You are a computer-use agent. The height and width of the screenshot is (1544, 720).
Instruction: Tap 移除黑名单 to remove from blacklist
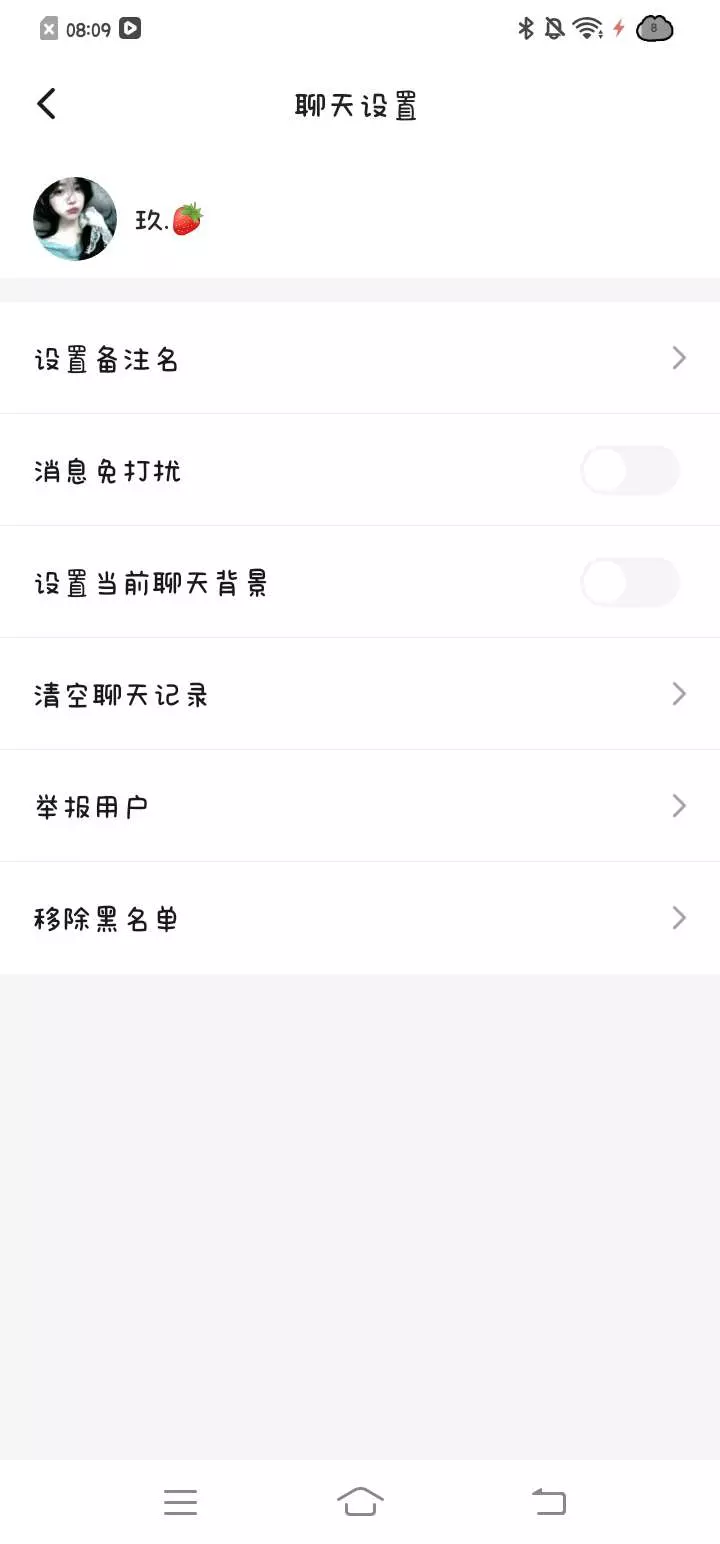[360, 918]
